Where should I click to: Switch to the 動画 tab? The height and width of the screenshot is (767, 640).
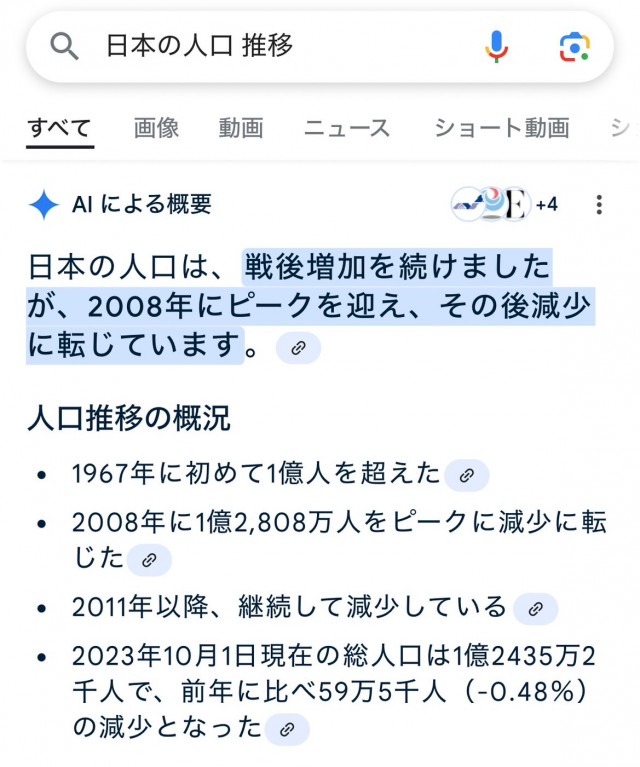coord(240,127)
